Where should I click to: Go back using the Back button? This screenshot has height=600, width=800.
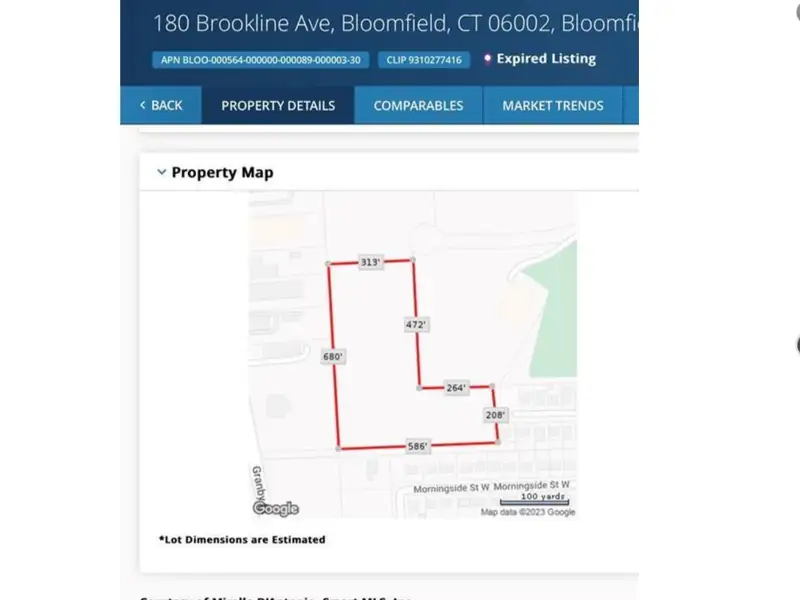[161, 105]
